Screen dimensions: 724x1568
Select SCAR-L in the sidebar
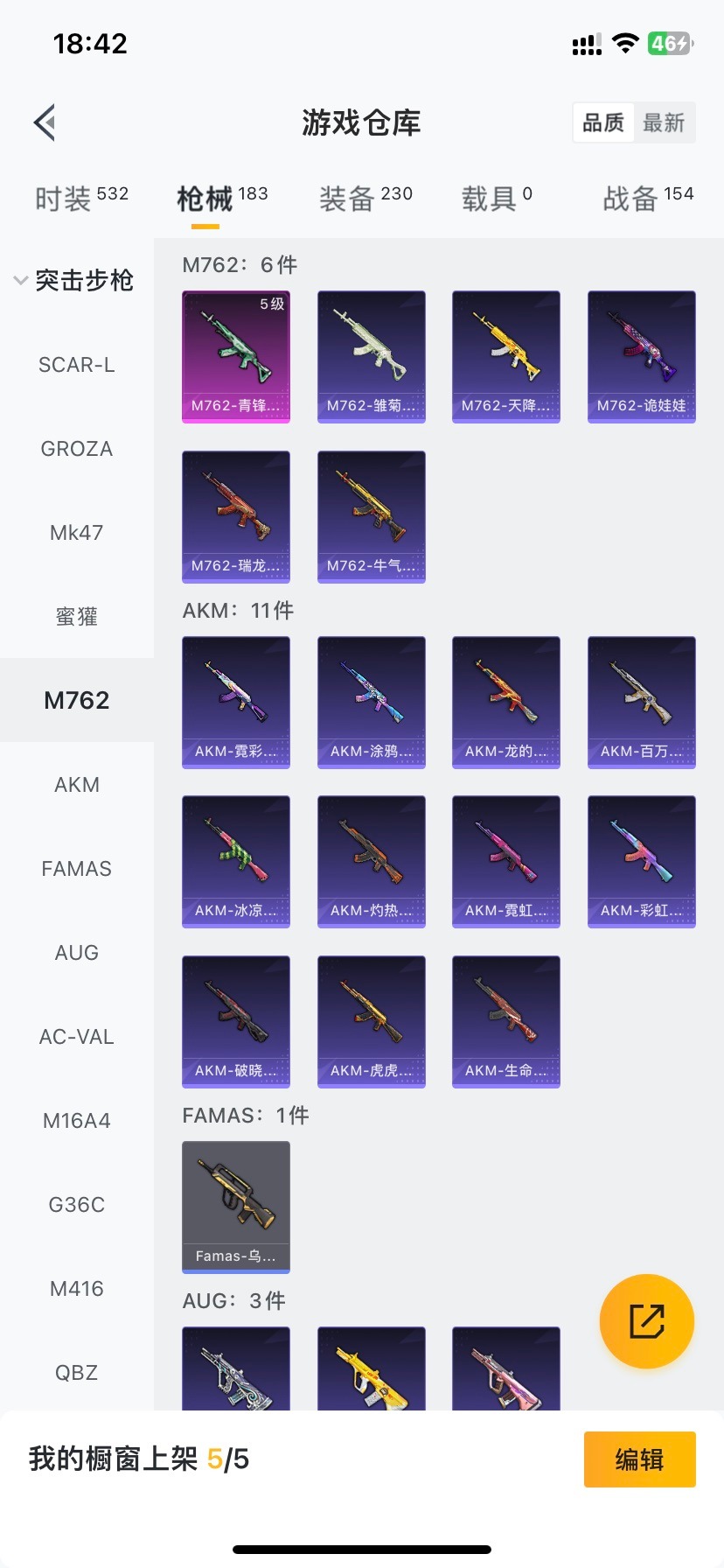click(77, 365)
